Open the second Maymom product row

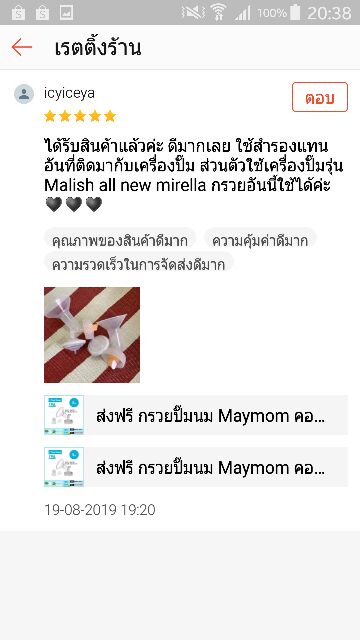pos(196,467)
